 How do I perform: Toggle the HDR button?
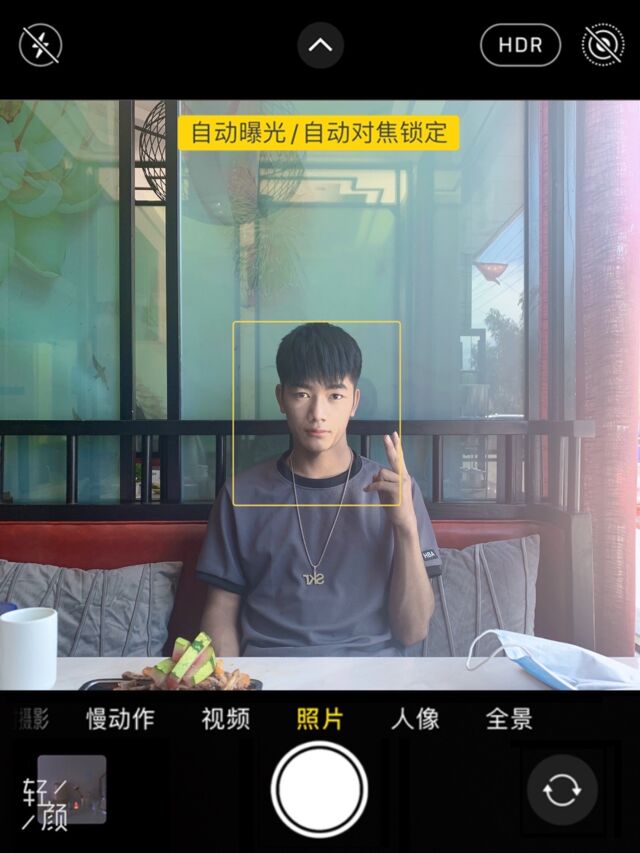click(x=520, y=45)
